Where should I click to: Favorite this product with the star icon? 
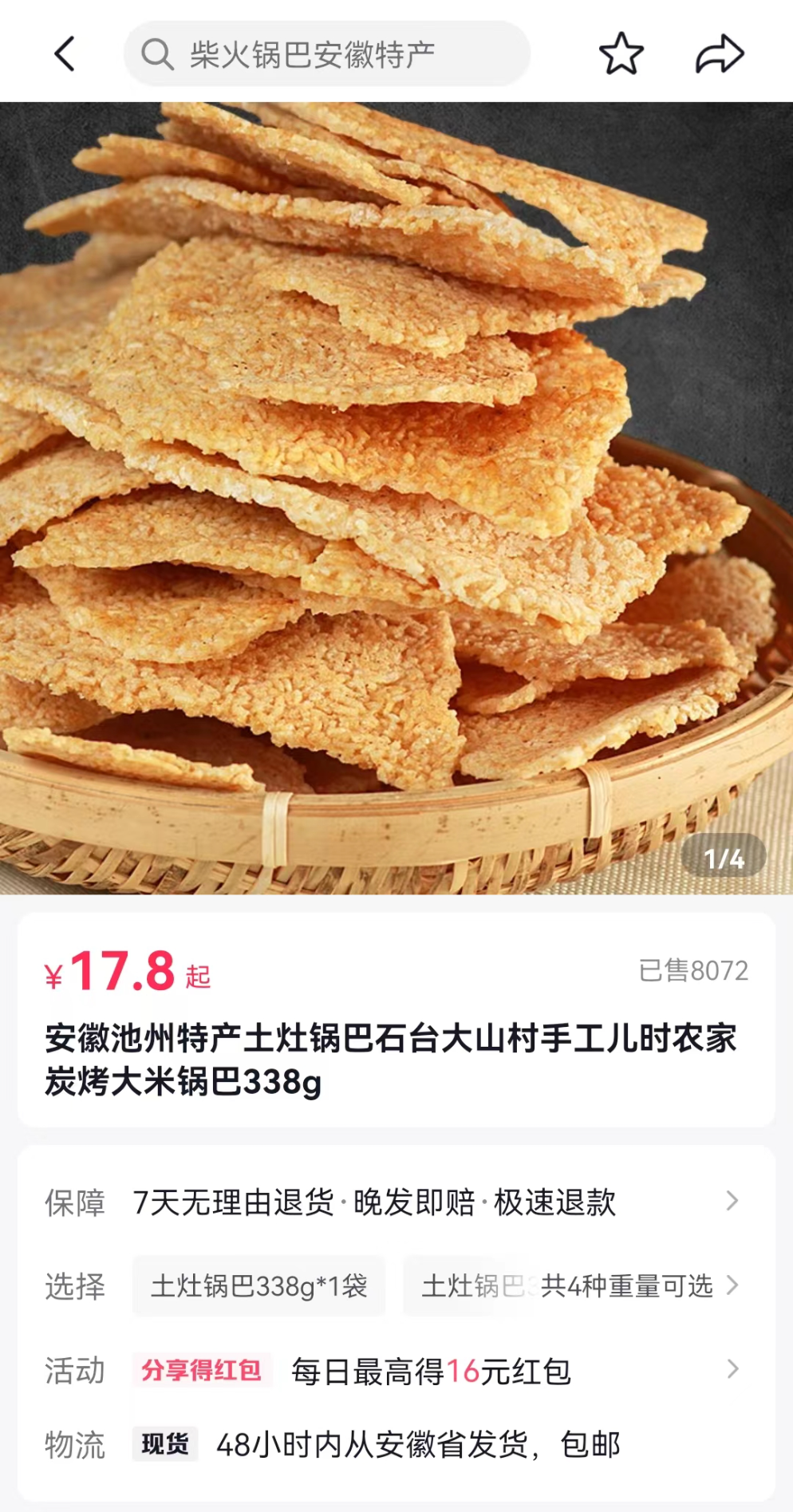coord(621,54)
